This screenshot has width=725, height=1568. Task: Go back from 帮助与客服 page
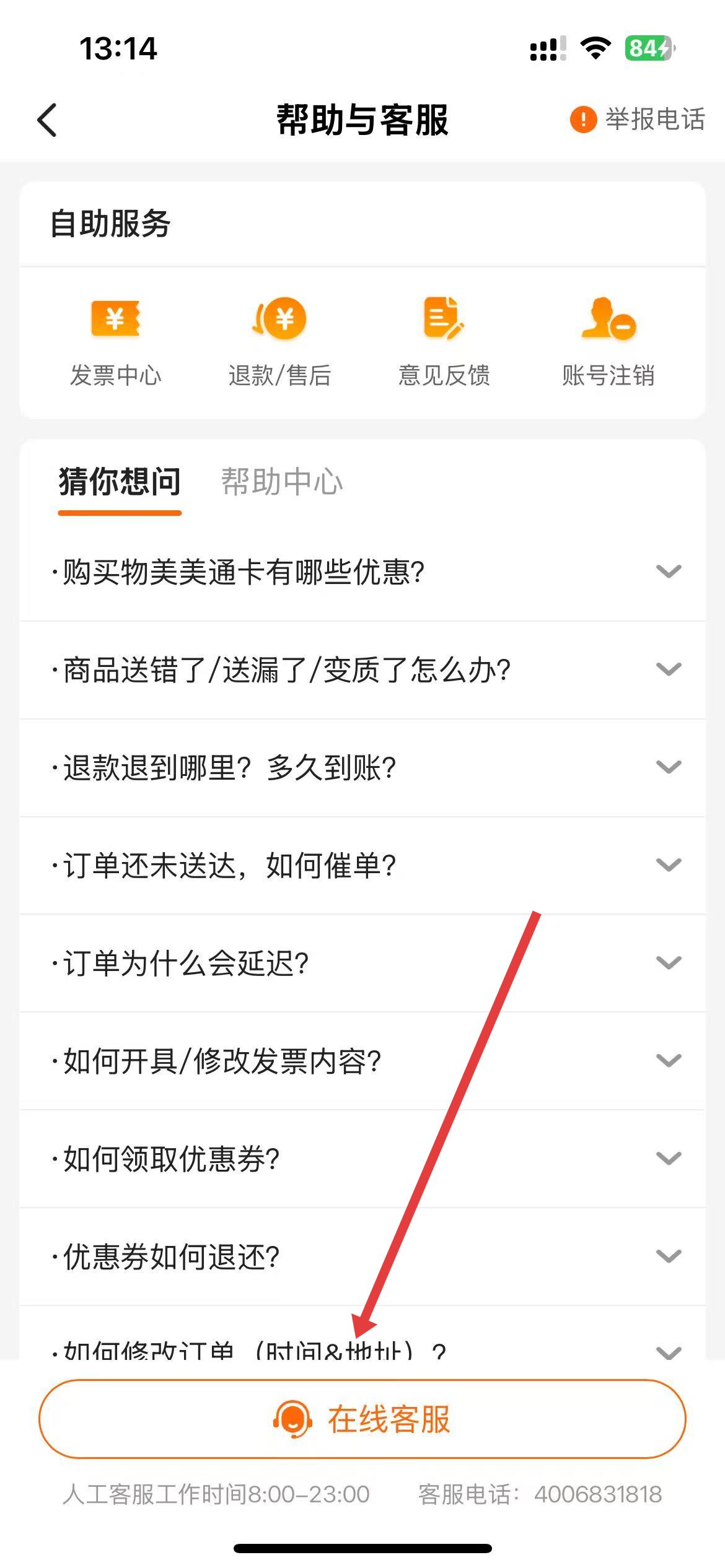(48, 120)
